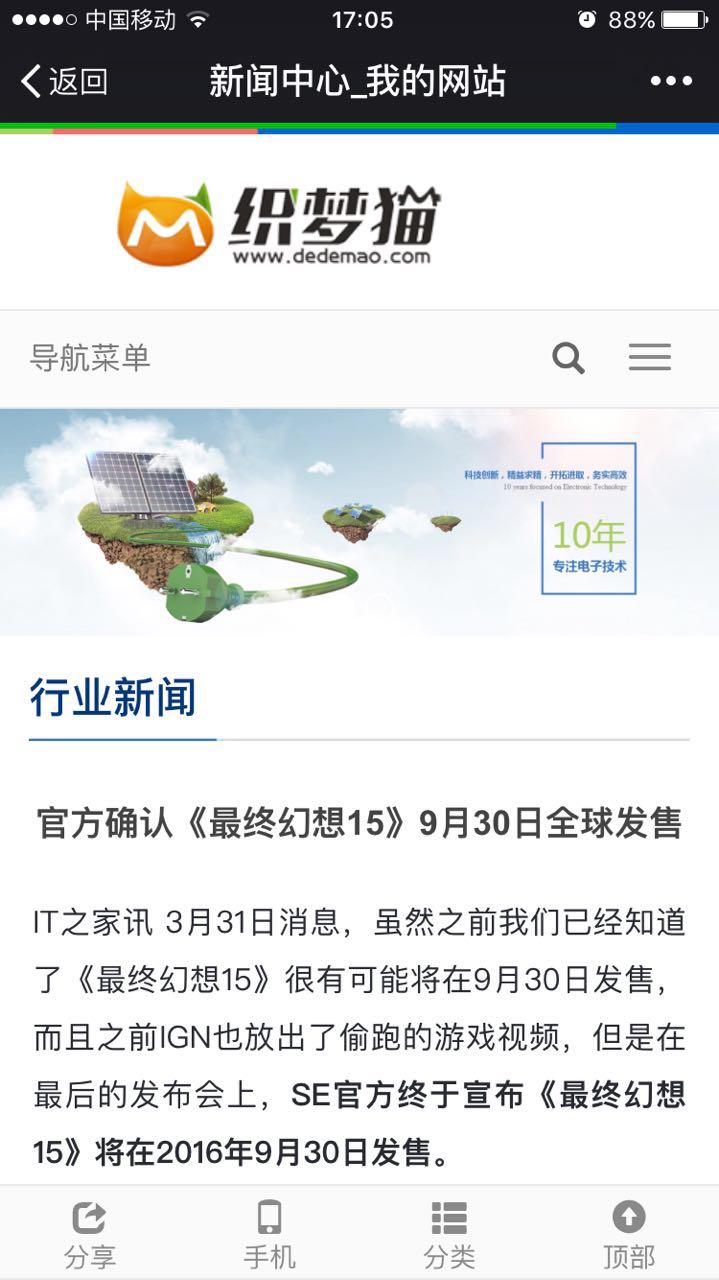The image size is (719, 1280).
Task: Share this page via 分享
Action: point(90,1234)
